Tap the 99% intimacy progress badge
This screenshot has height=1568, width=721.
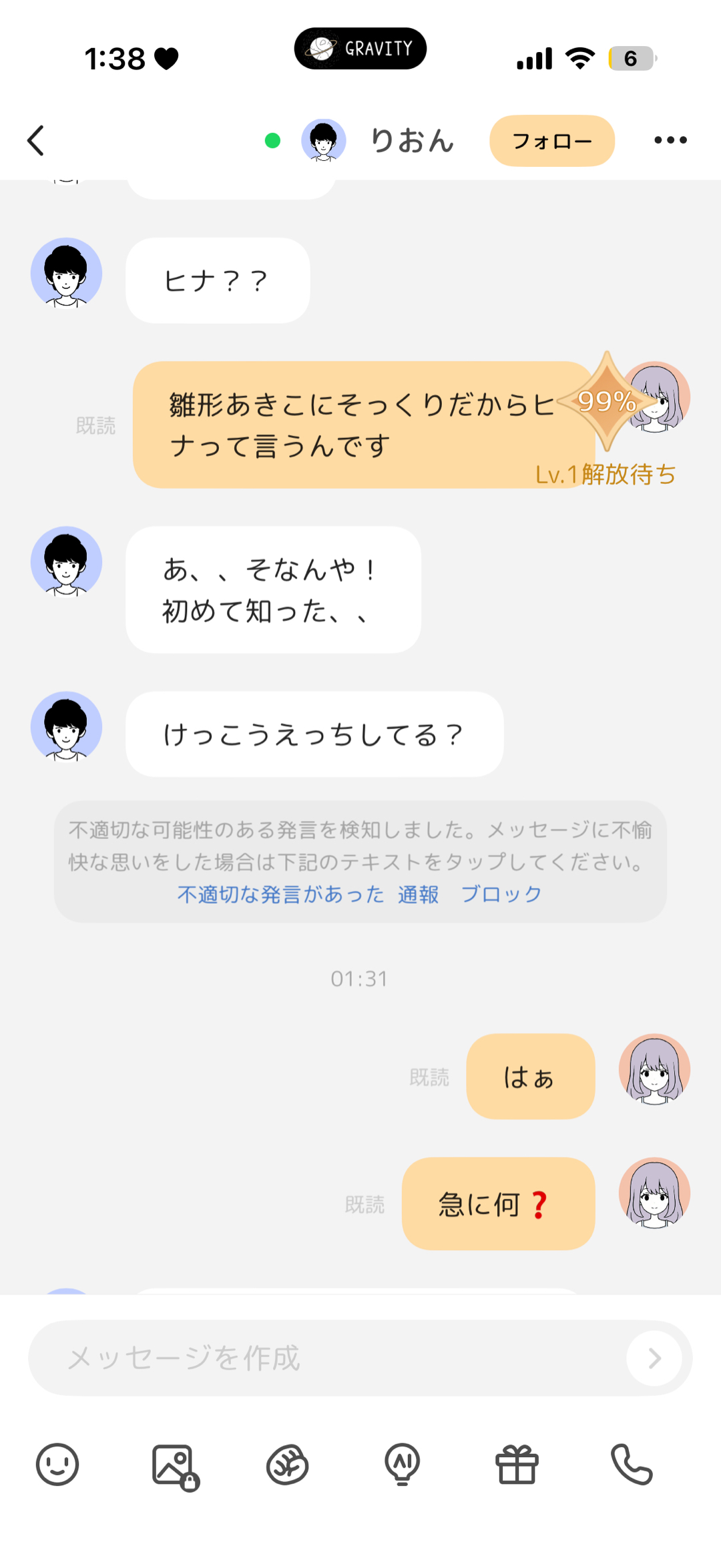(x=606, y=403)
